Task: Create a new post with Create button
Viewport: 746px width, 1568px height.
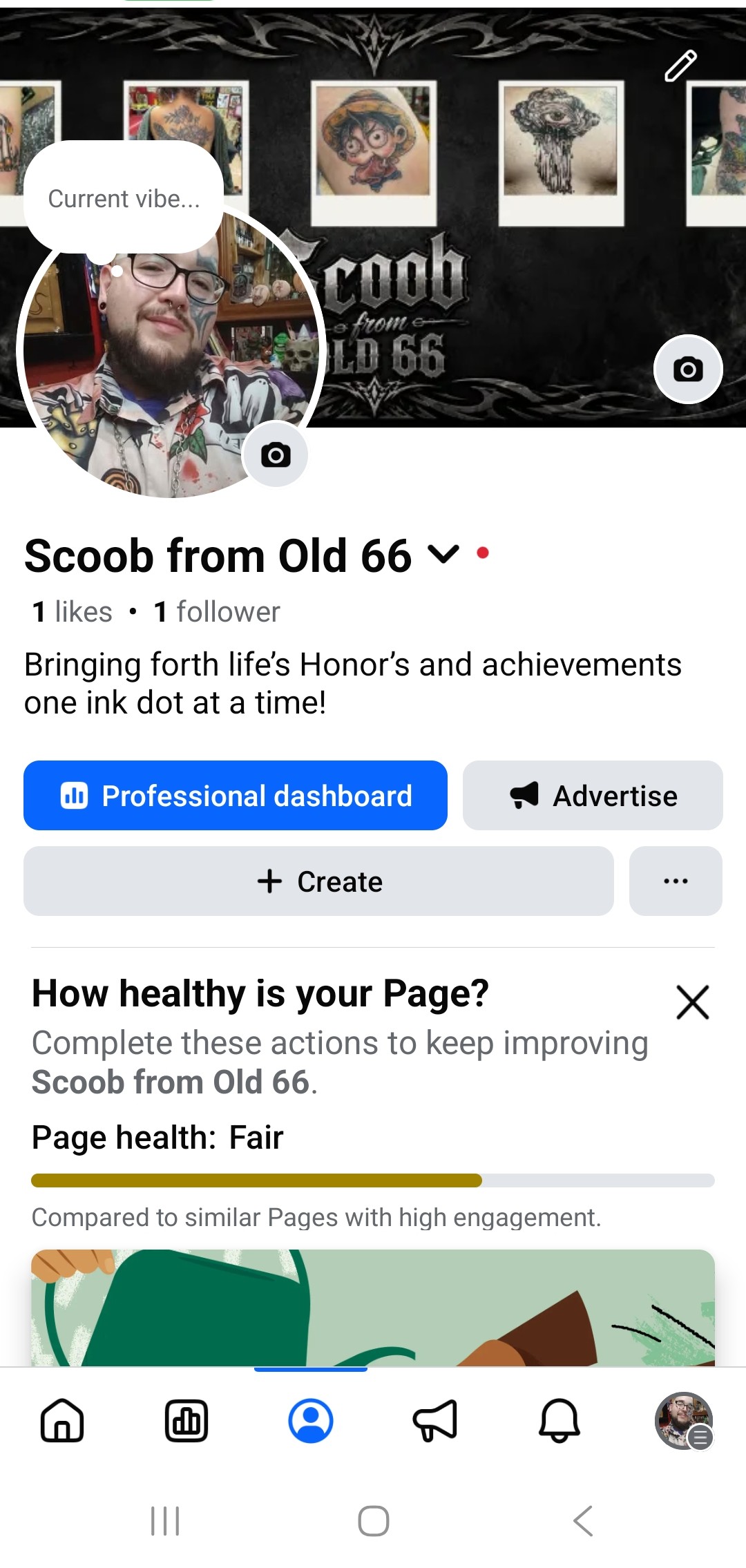Action: (318, 881)
